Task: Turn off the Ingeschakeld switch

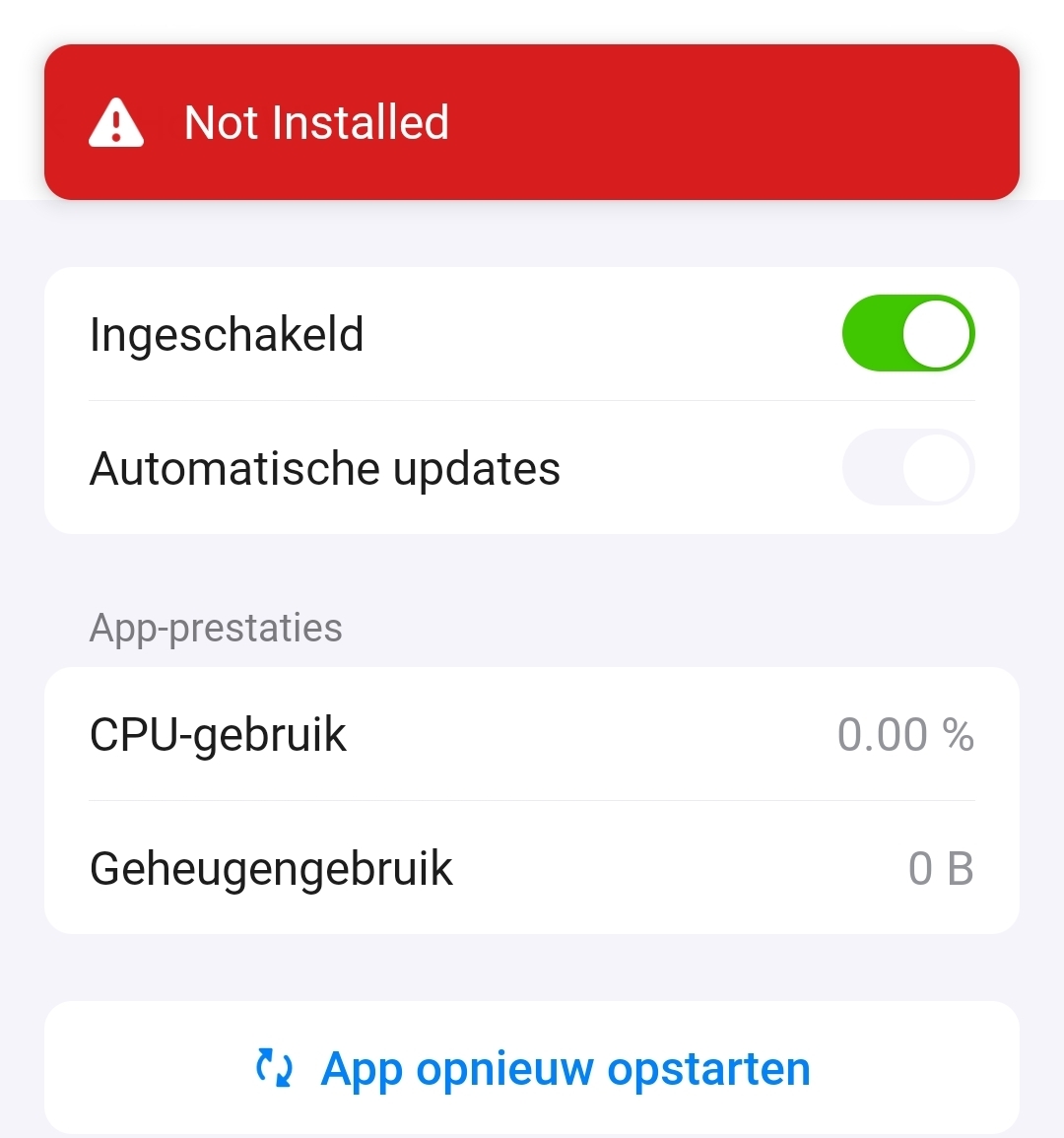Action: 907,334
